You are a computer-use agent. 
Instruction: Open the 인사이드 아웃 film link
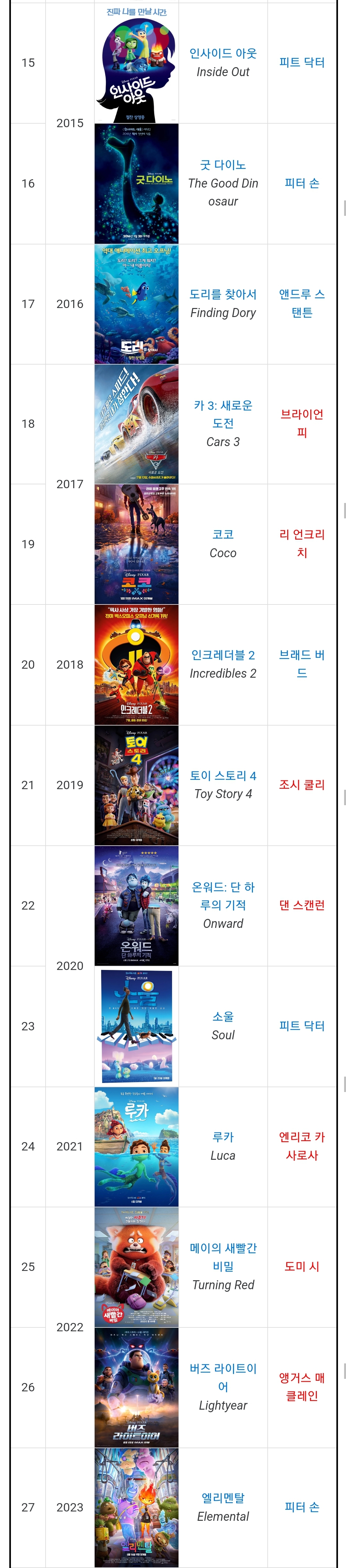222,54
